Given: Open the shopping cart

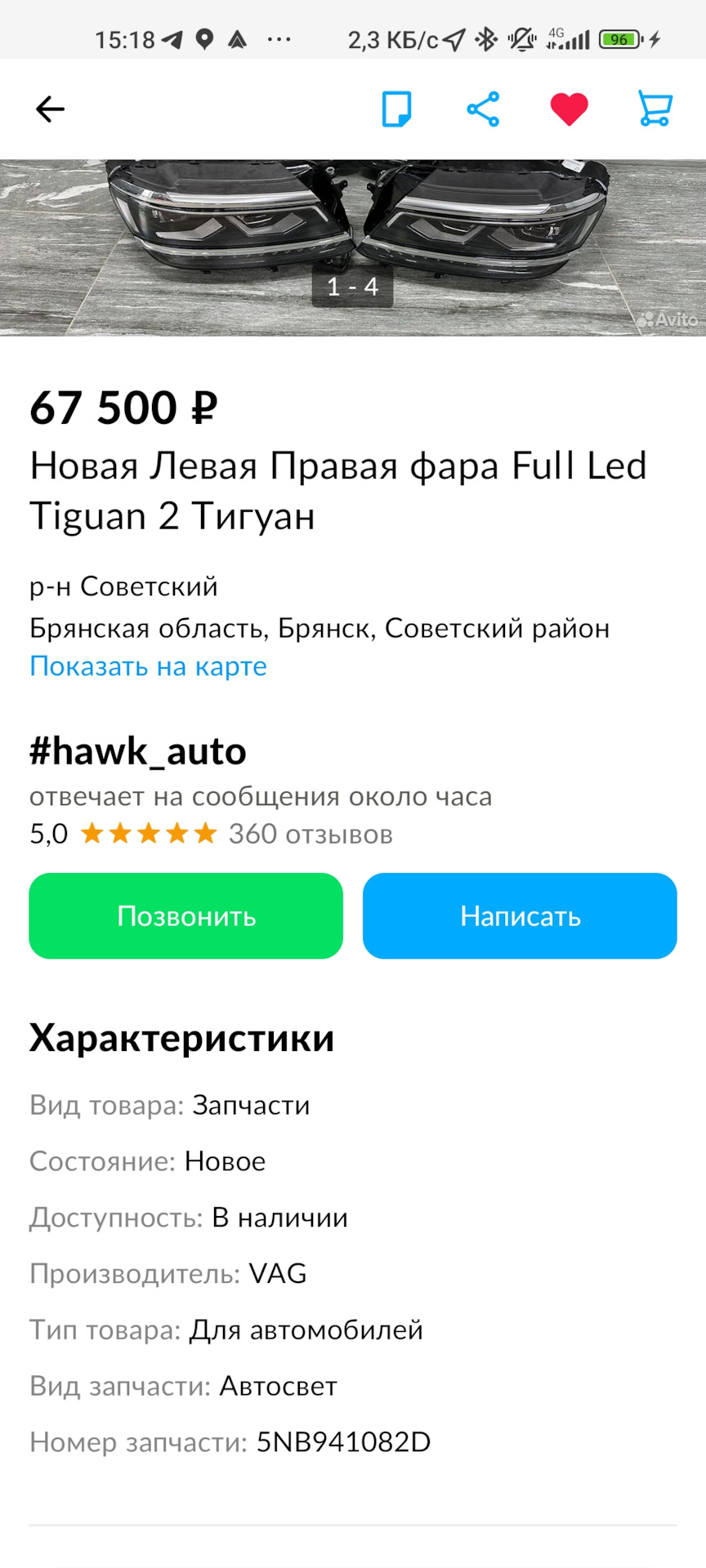Looking at the screenshot, I should click(655, 109).
